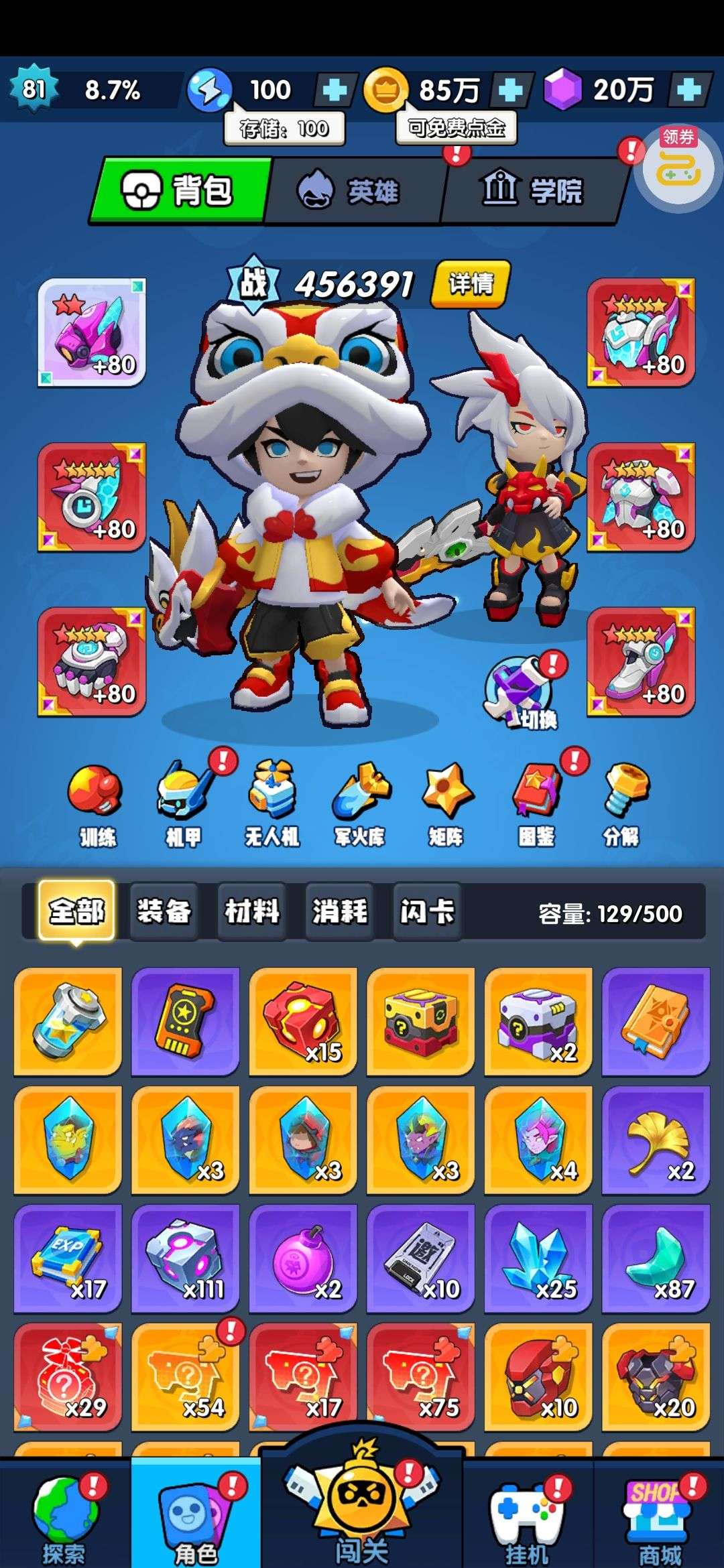Add purple gems with plus button
This screenshot has width=724, height=1568.
coord(689,90)
